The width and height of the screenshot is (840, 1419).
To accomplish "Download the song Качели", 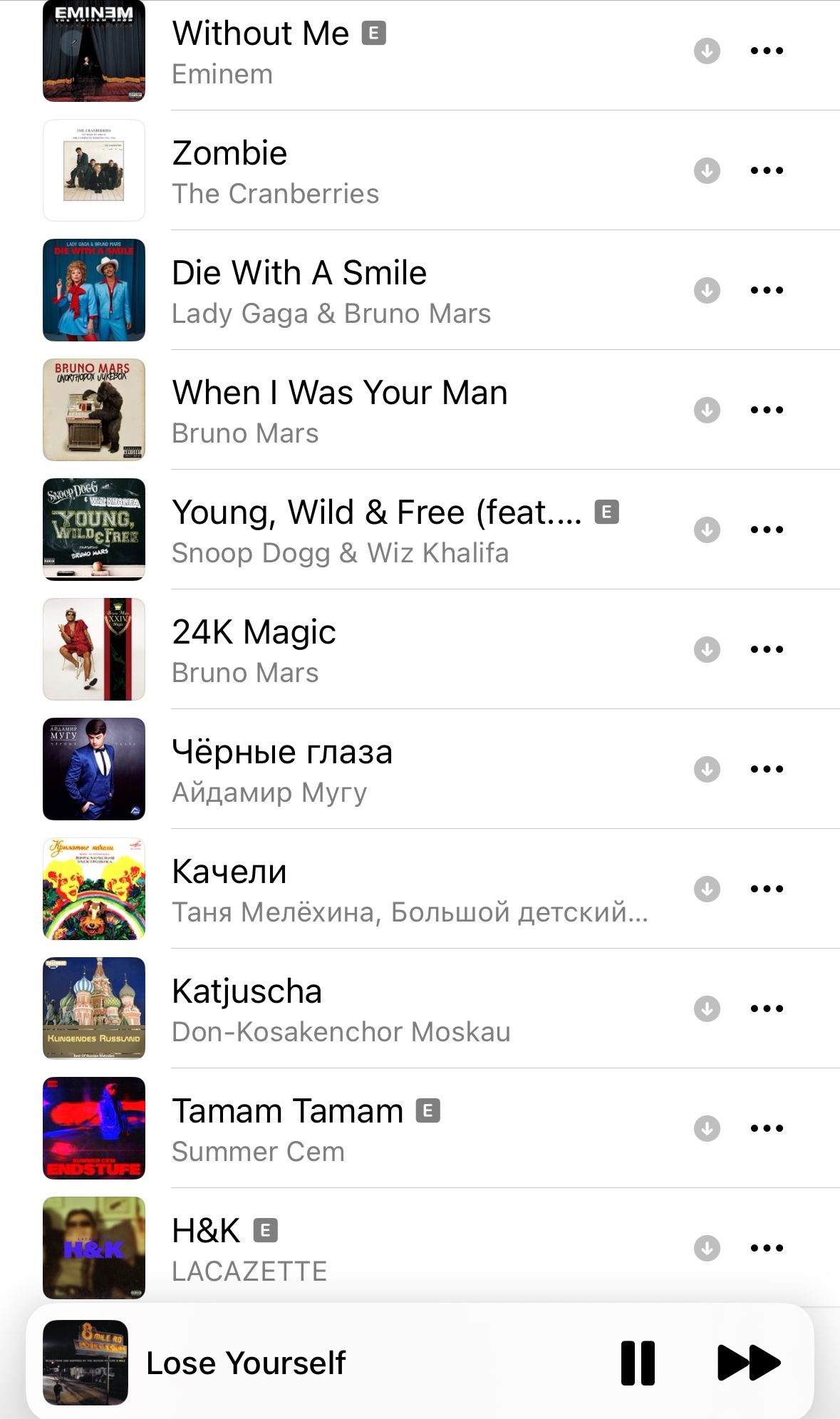I will click(707, 889).
